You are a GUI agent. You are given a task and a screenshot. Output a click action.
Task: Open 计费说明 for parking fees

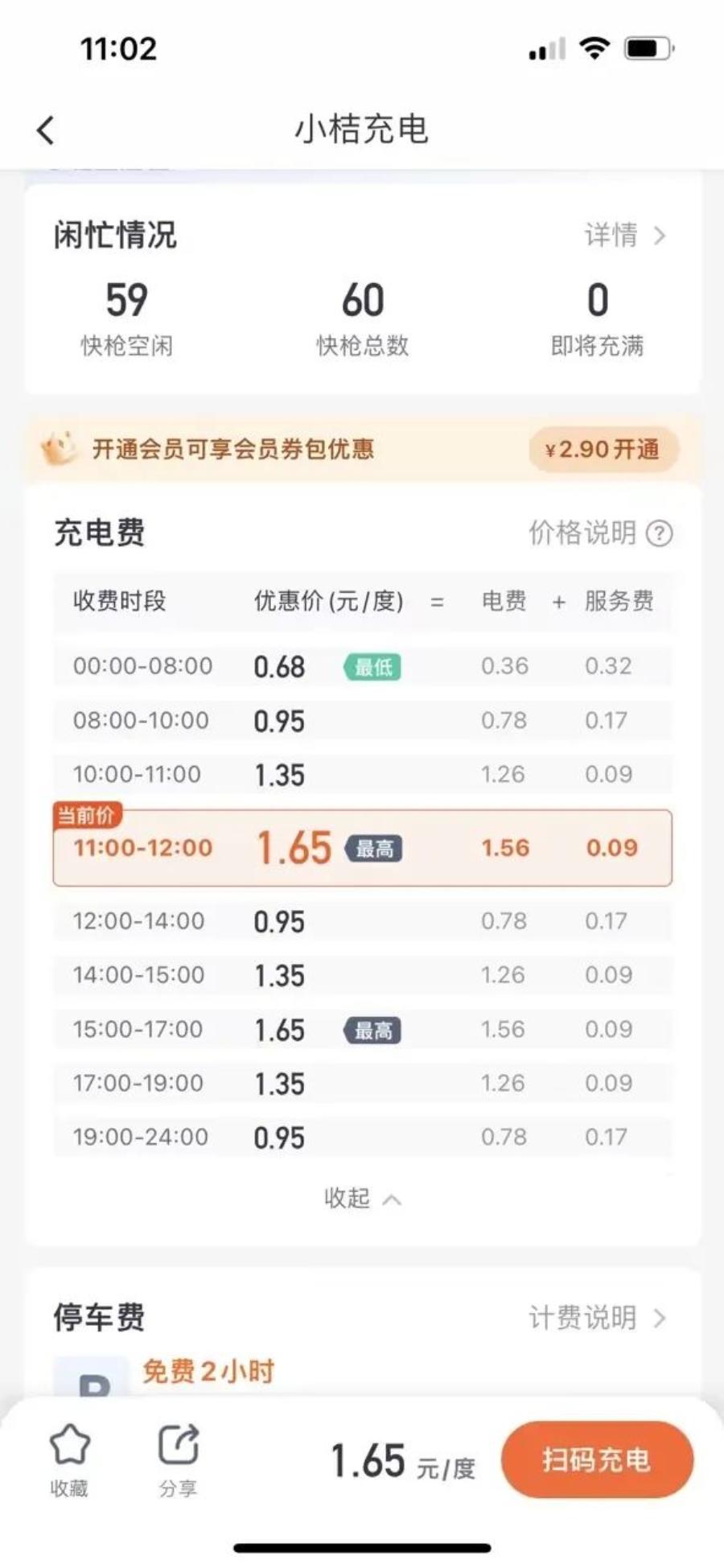tap(596, 1318)
